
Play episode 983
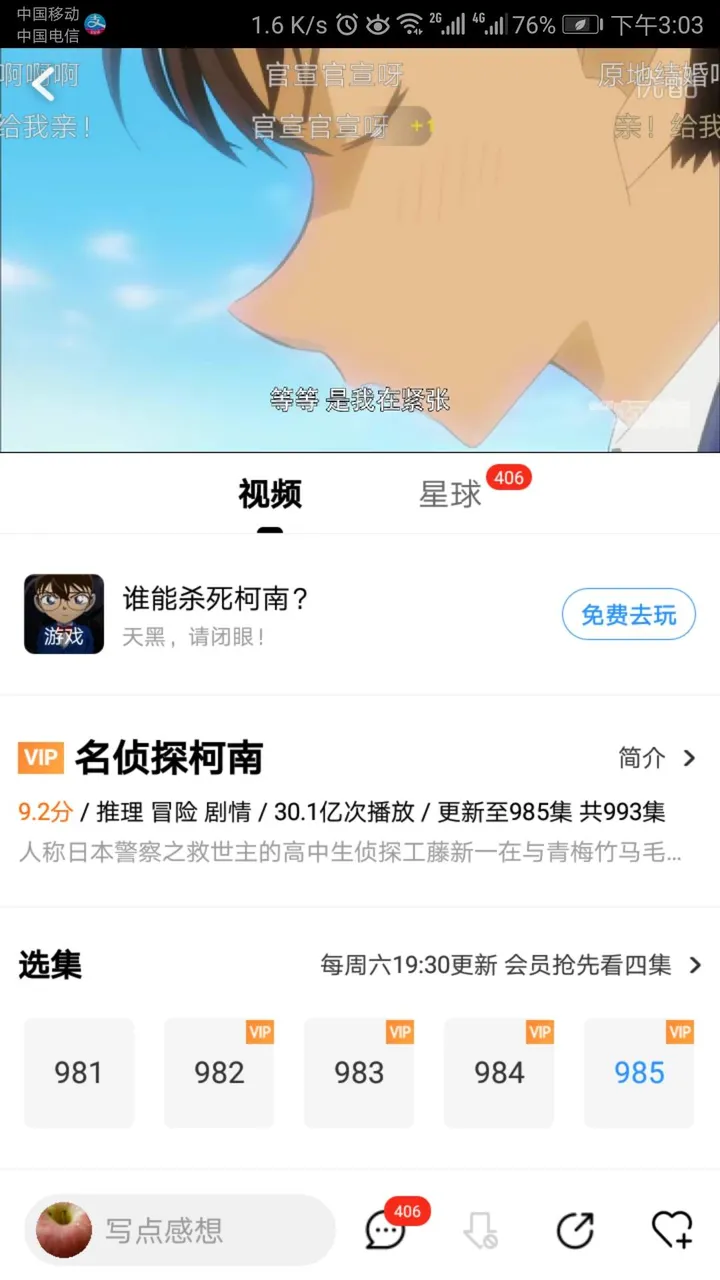coord(359,1073)
